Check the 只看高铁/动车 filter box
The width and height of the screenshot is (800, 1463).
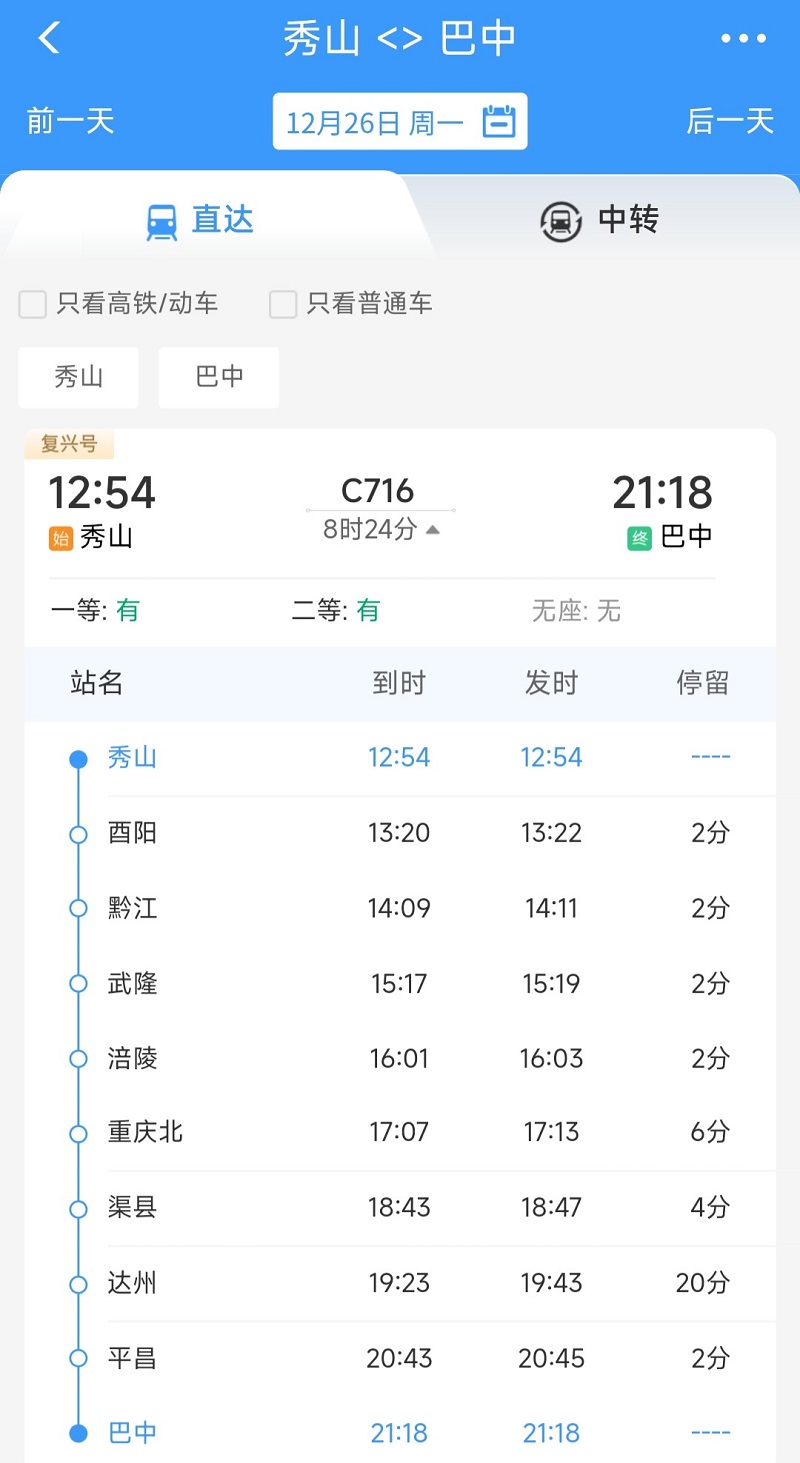[x=33, y=304]
